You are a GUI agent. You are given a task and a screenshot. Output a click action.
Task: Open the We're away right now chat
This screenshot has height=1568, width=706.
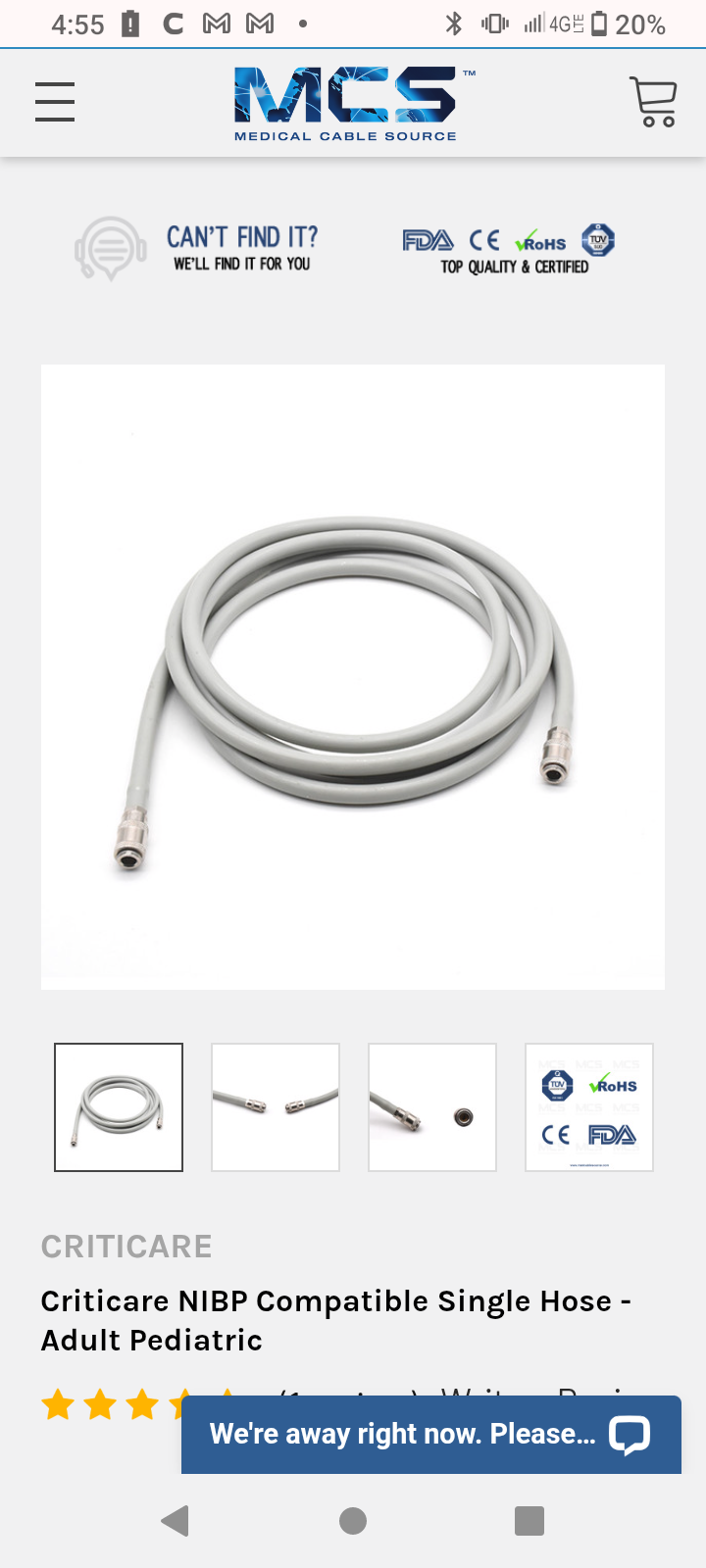[431, 1435]
